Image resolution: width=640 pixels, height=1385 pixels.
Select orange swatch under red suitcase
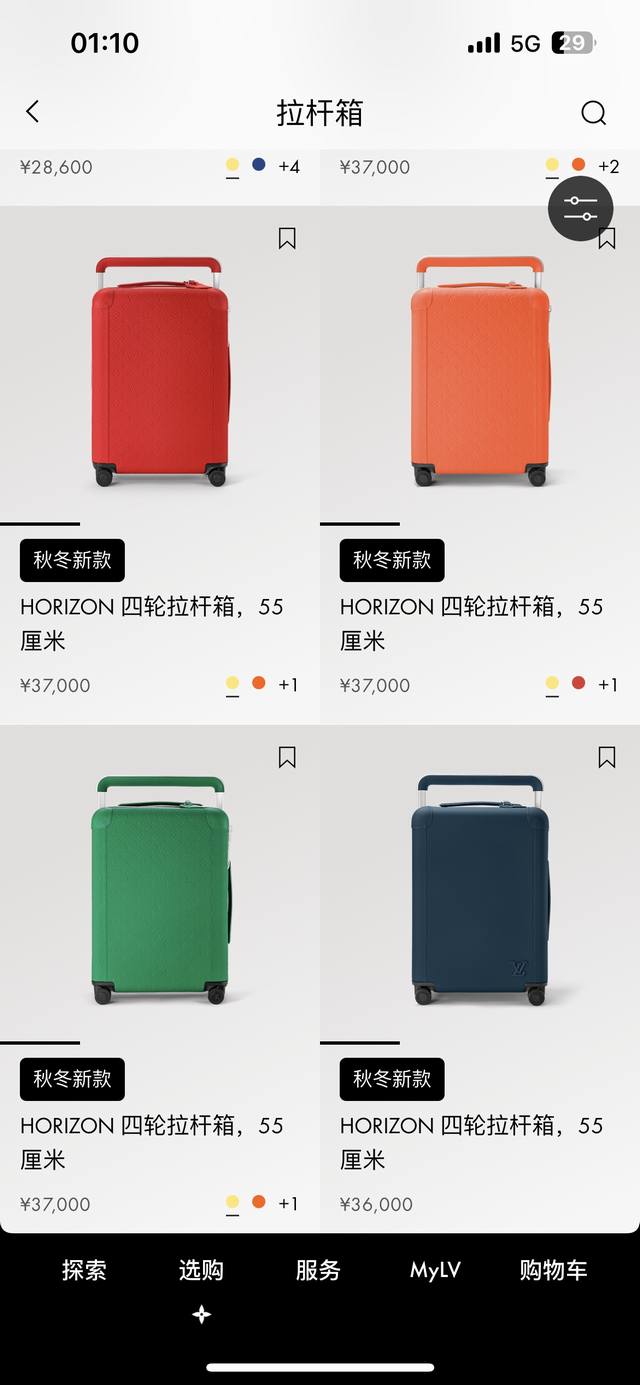click(259, 683)
